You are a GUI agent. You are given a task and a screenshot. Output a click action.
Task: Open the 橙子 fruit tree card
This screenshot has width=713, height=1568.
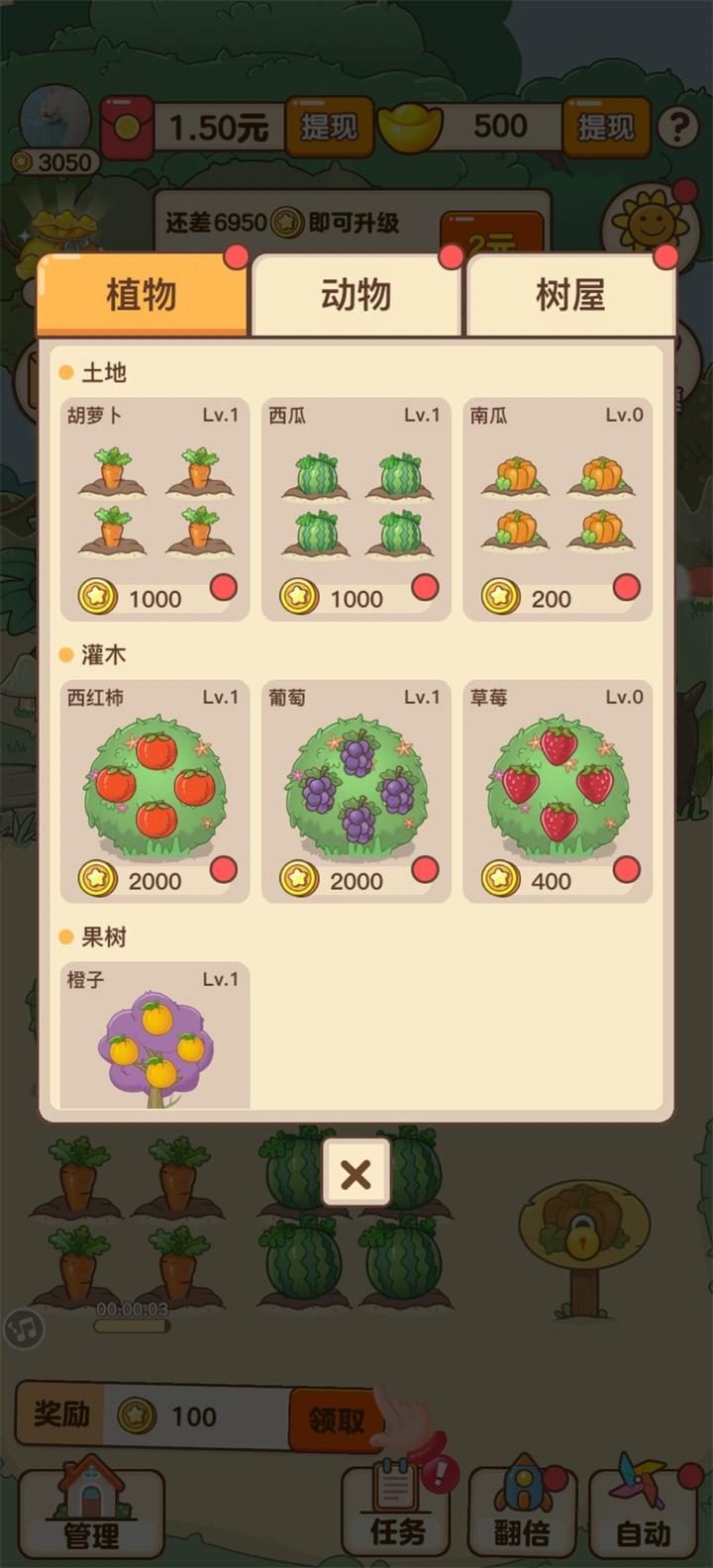[x=154, y=1039]
